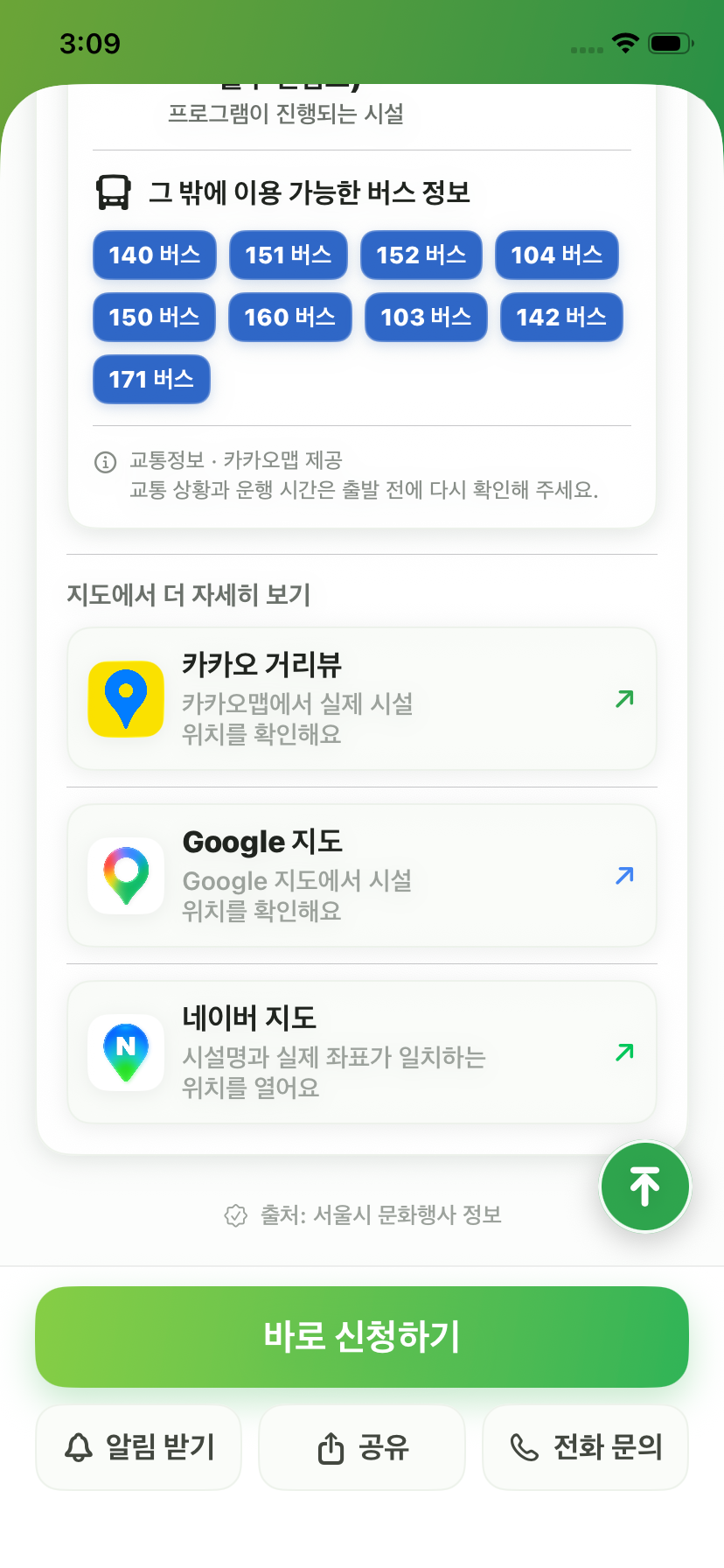
Task: Pick the 160 버스 chip
Action: coord(290,317)
